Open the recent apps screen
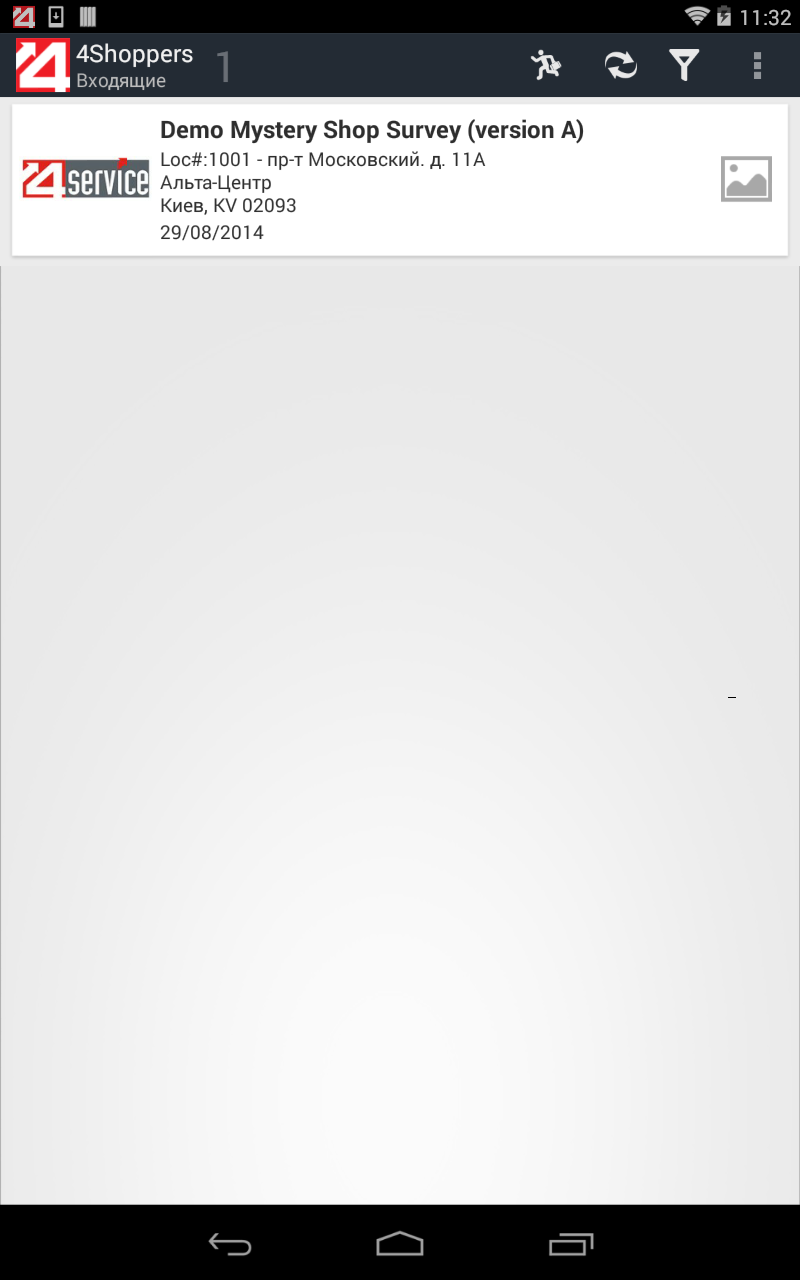800x1280 pixels. click(x=571, y=1244)
